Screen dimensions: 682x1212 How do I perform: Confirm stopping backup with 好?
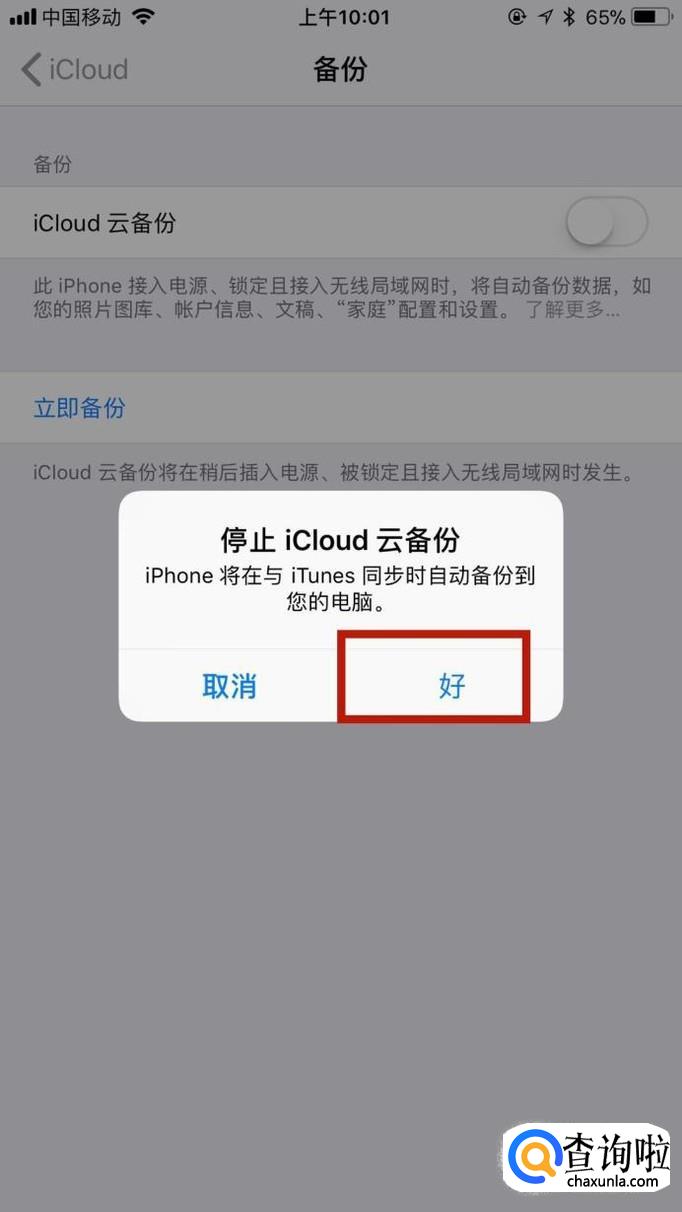click(451, 686)
